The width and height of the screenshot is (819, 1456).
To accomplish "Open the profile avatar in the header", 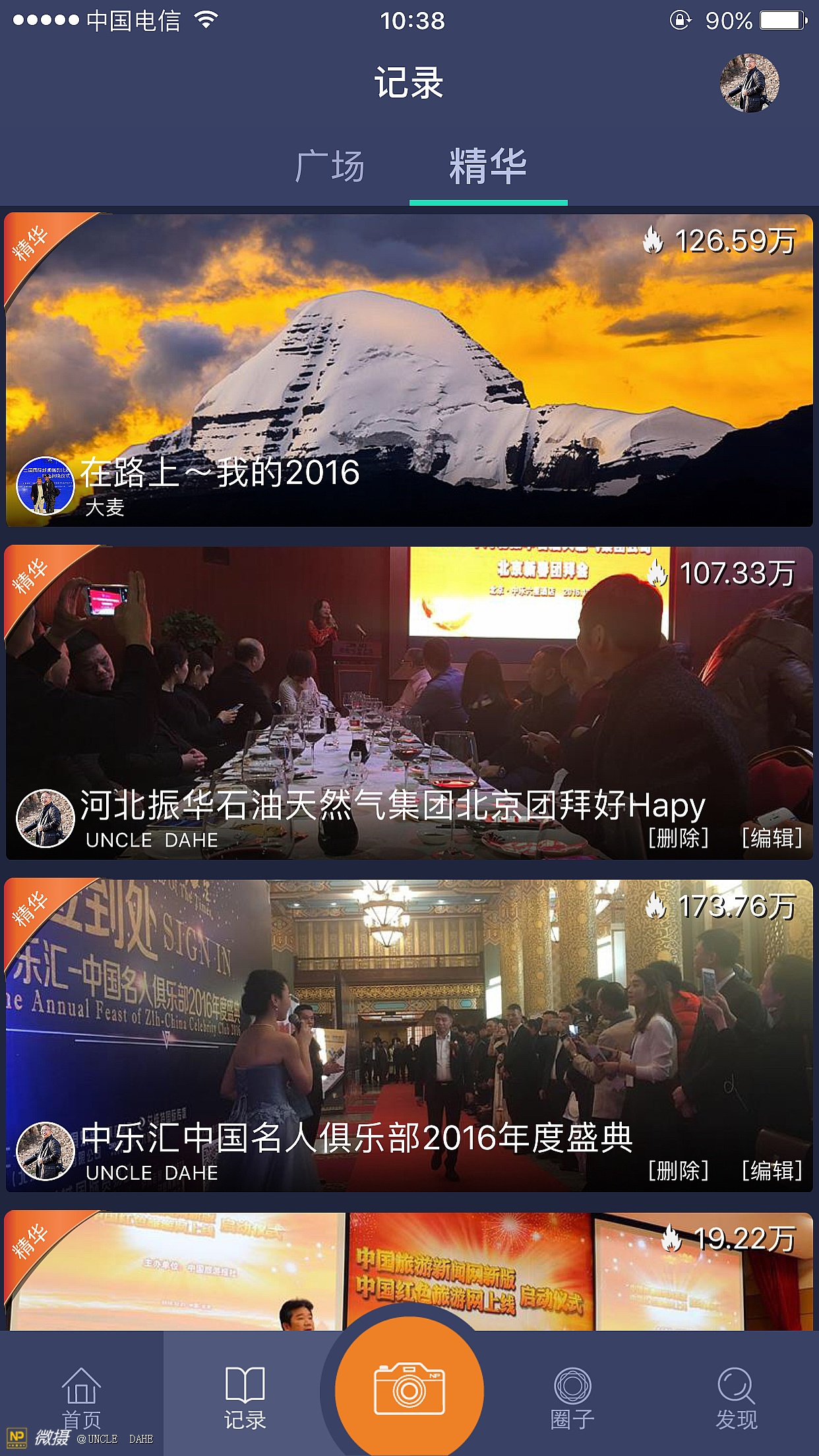I will [x=749, y=84].
